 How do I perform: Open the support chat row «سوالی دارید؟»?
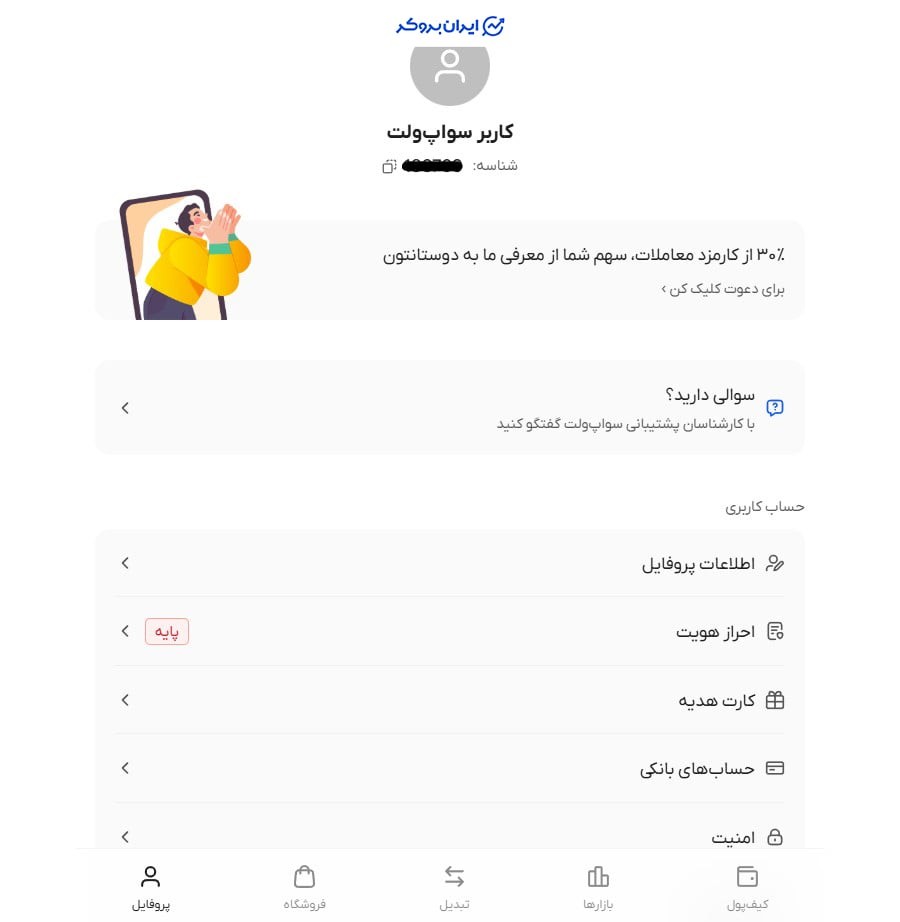(x=450, y=408)
